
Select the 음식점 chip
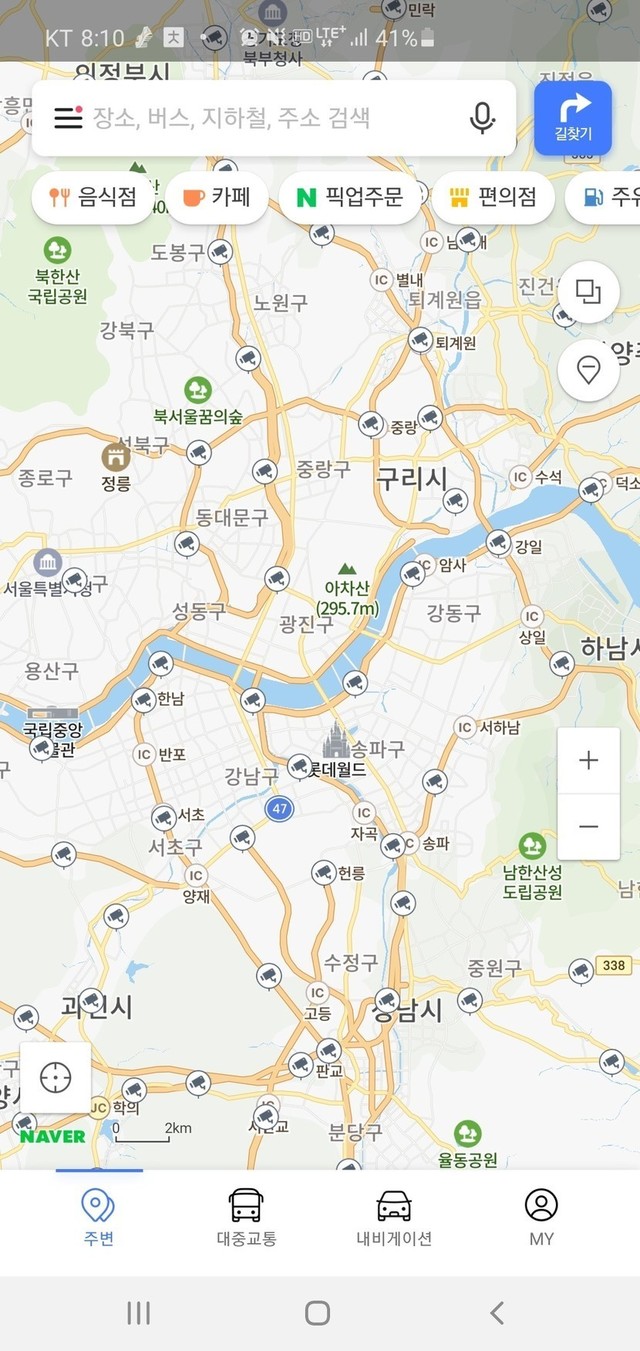tap(93, 197)
